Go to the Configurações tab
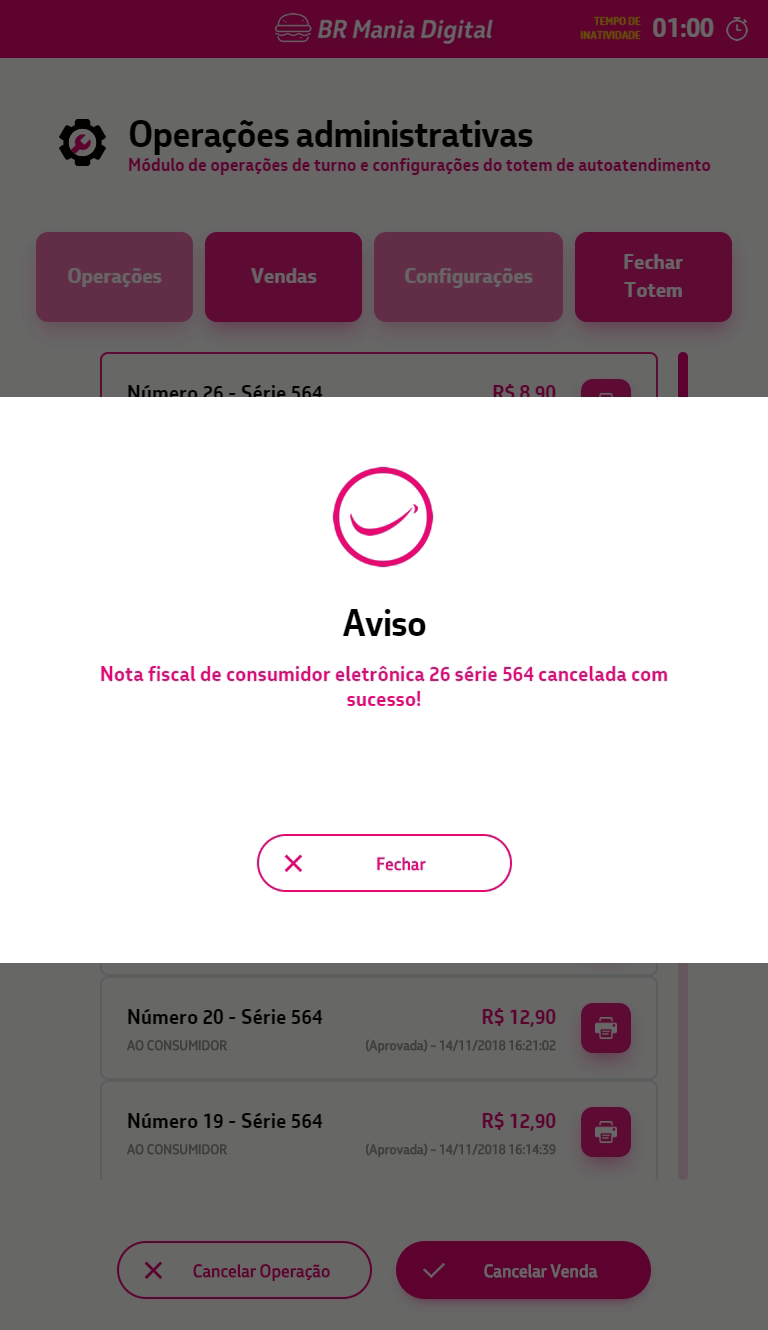The image size is (768, 1330). pos(468,277)
